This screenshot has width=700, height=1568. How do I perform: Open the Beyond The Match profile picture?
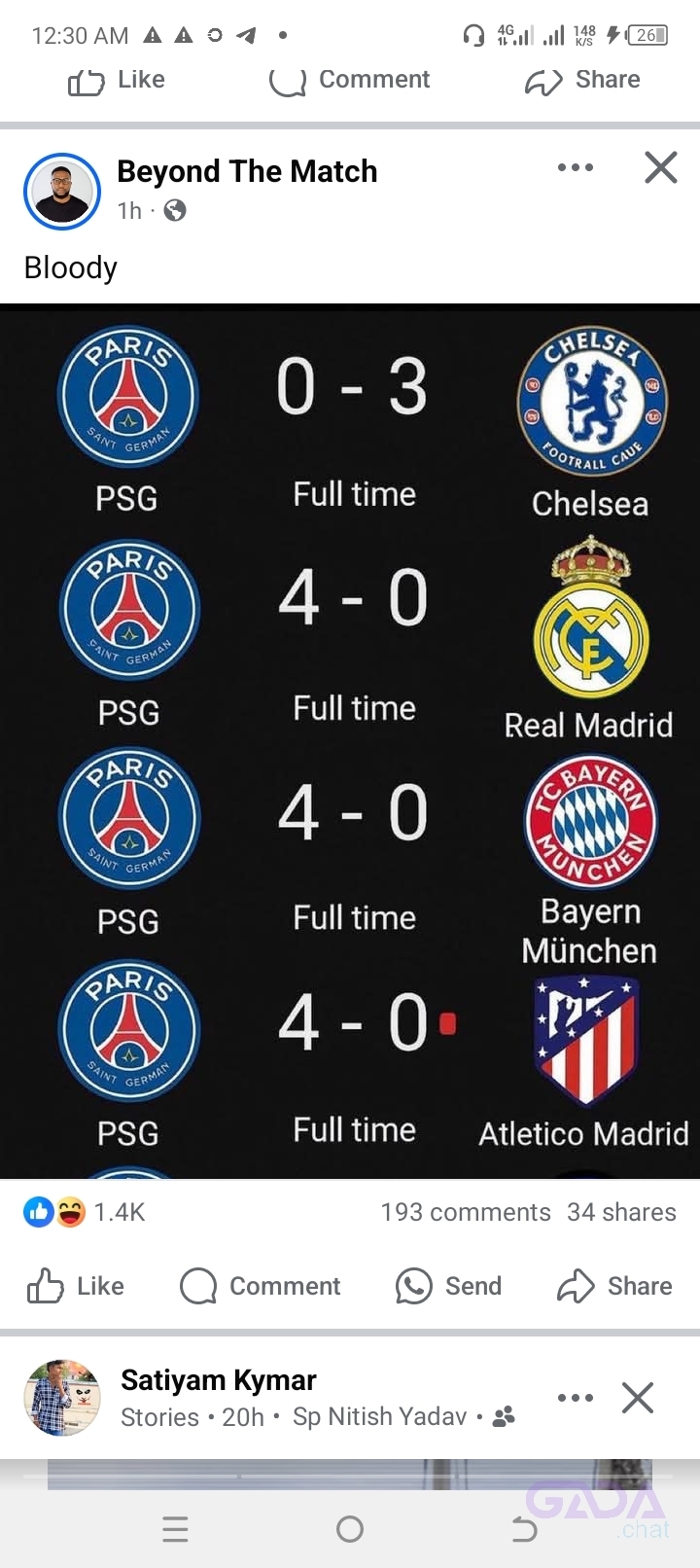tap(62, 191)
